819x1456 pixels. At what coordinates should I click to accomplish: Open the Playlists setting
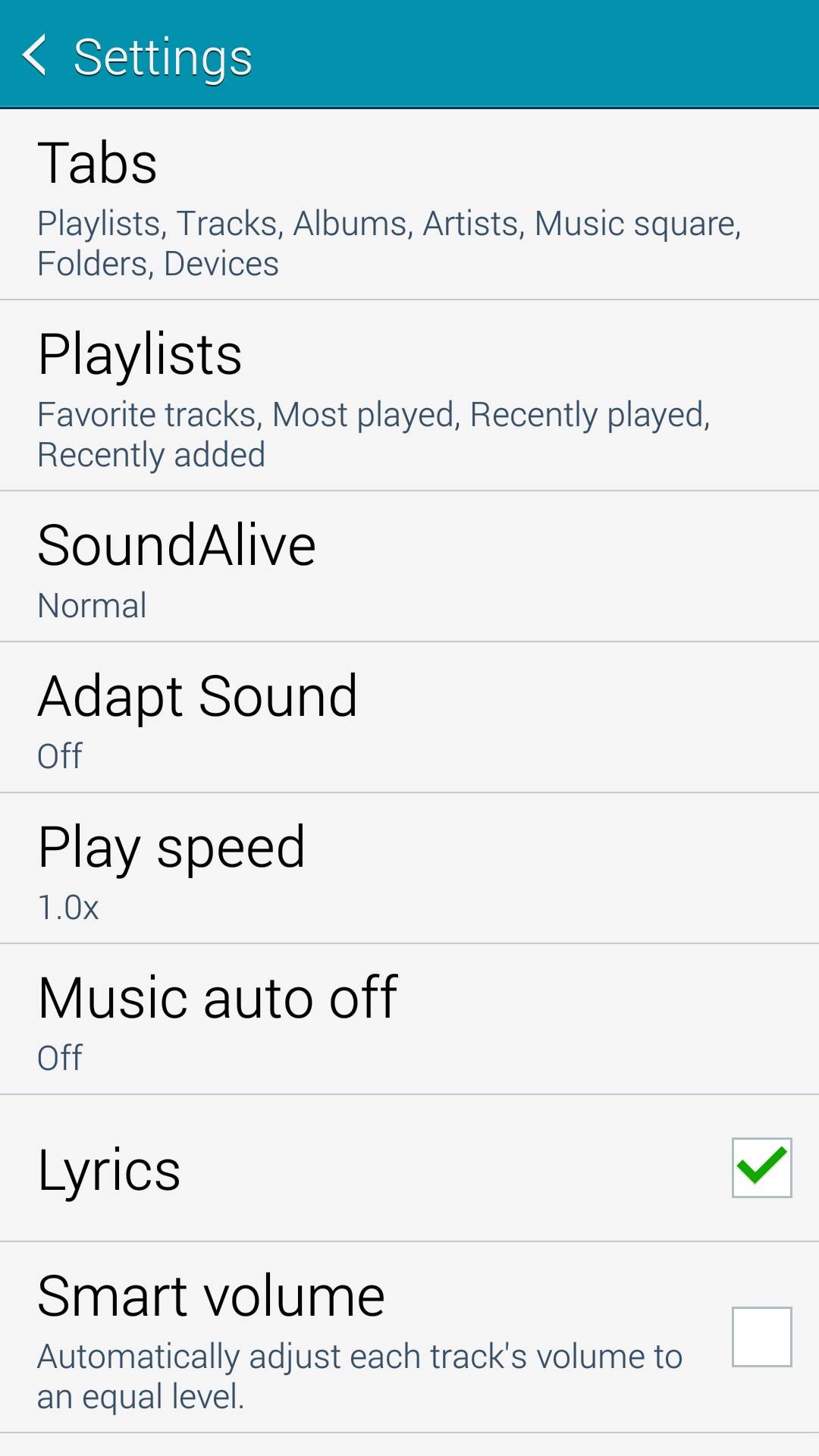(409, 396)
